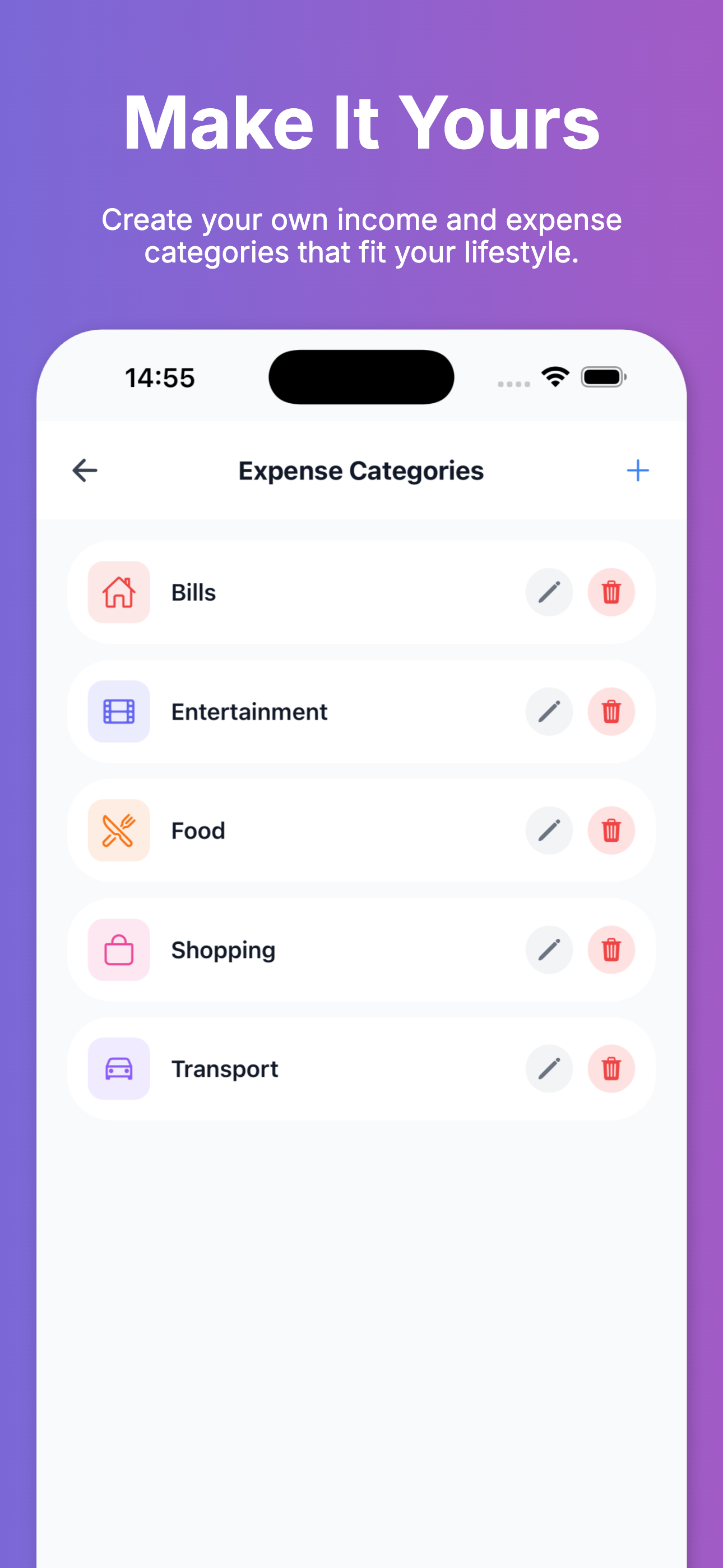The image size is (723, 1568).
Task: Delete the Bills category via trash icon
Action: (x=611, y=592)
